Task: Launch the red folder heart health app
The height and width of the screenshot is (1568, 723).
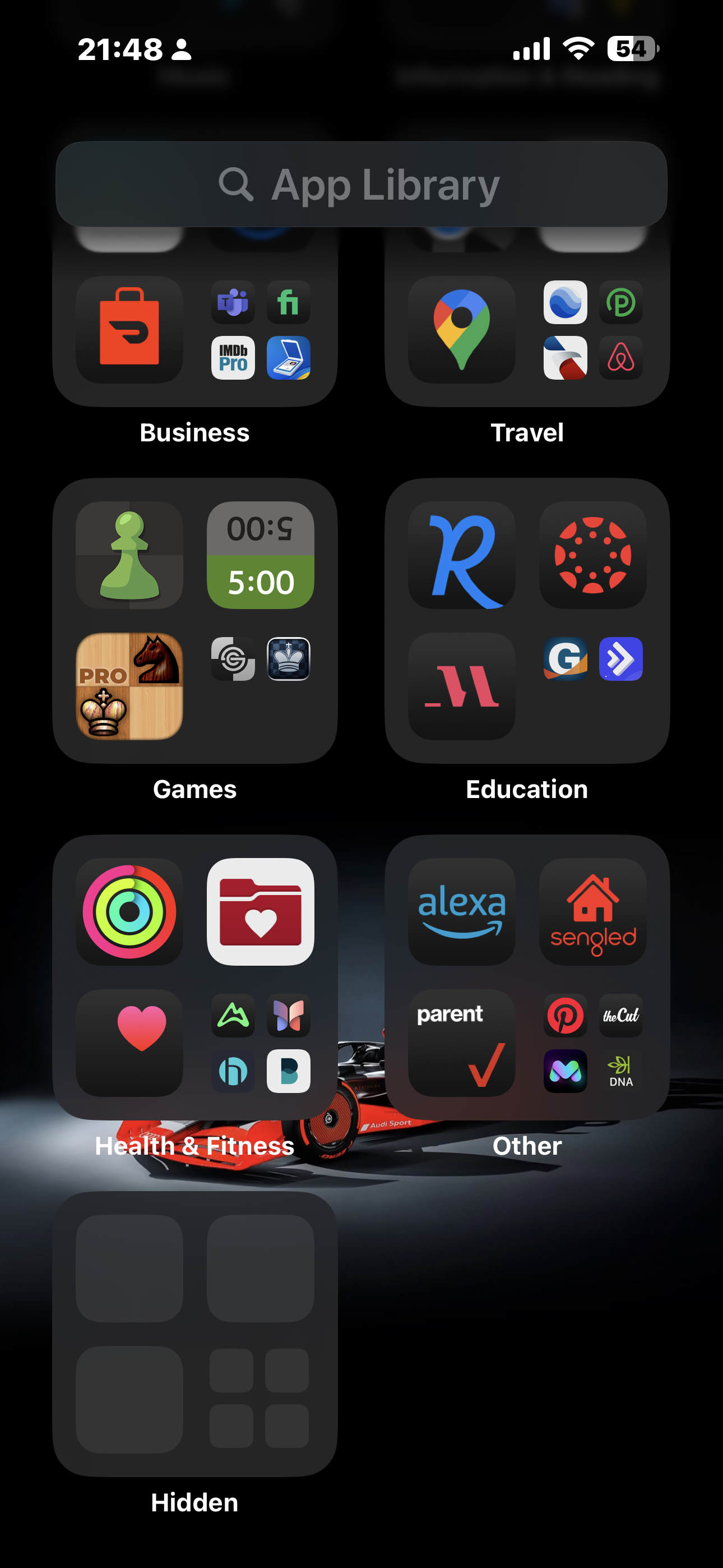Action: click(x=261, y=911)
